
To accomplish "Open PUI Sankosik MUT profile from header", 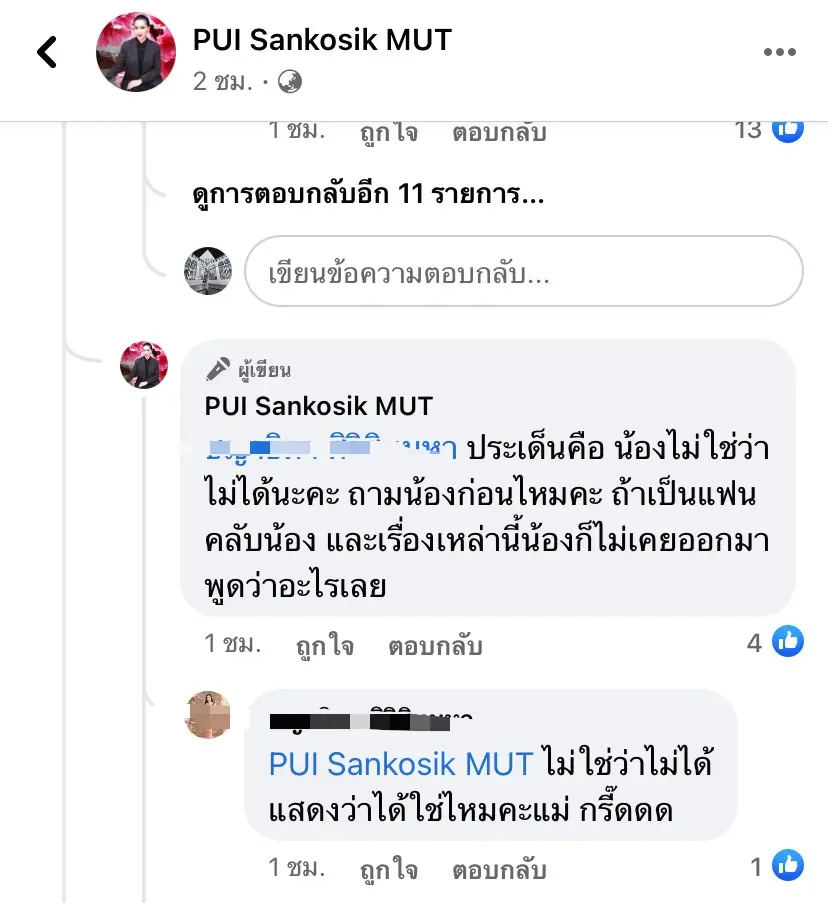I will 321,40.
